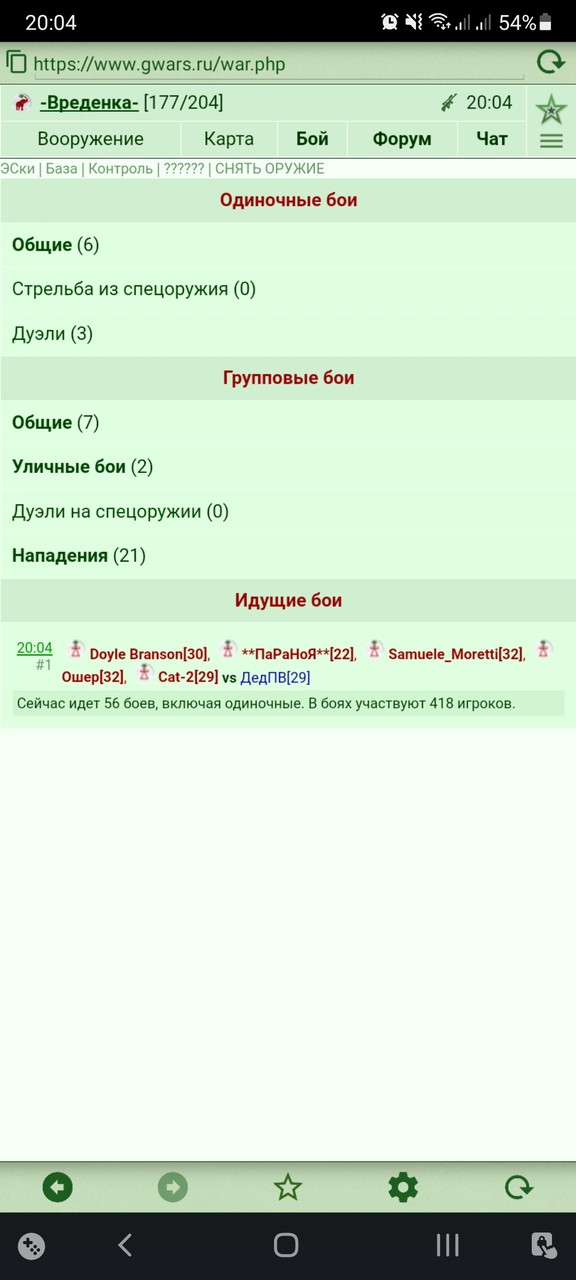The image size is (576, 1280).
Task: Open Уличные бои (2)
Action: (x=82, y=467)
